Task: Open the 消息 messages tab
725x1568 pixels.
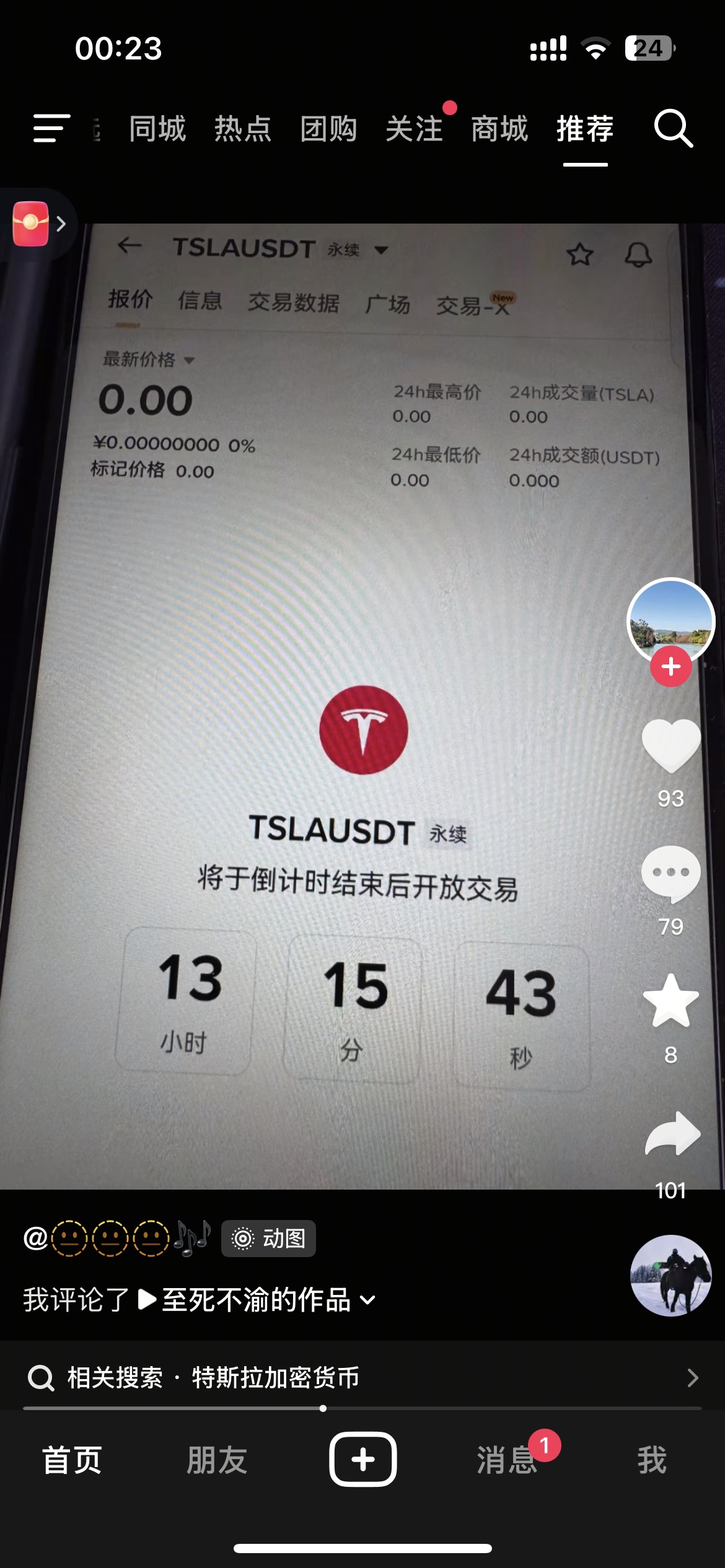Action: click(x=507, y=1460)
